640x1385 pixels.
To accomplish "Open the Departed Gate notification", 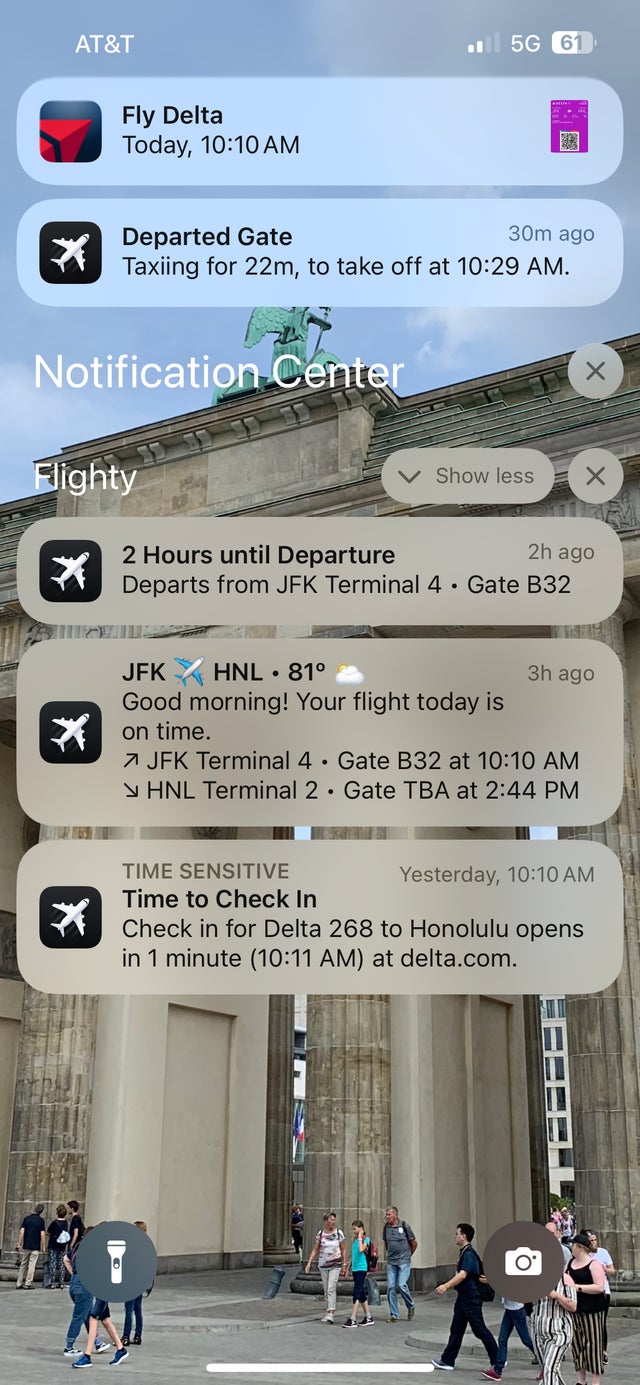I will 320,252.
